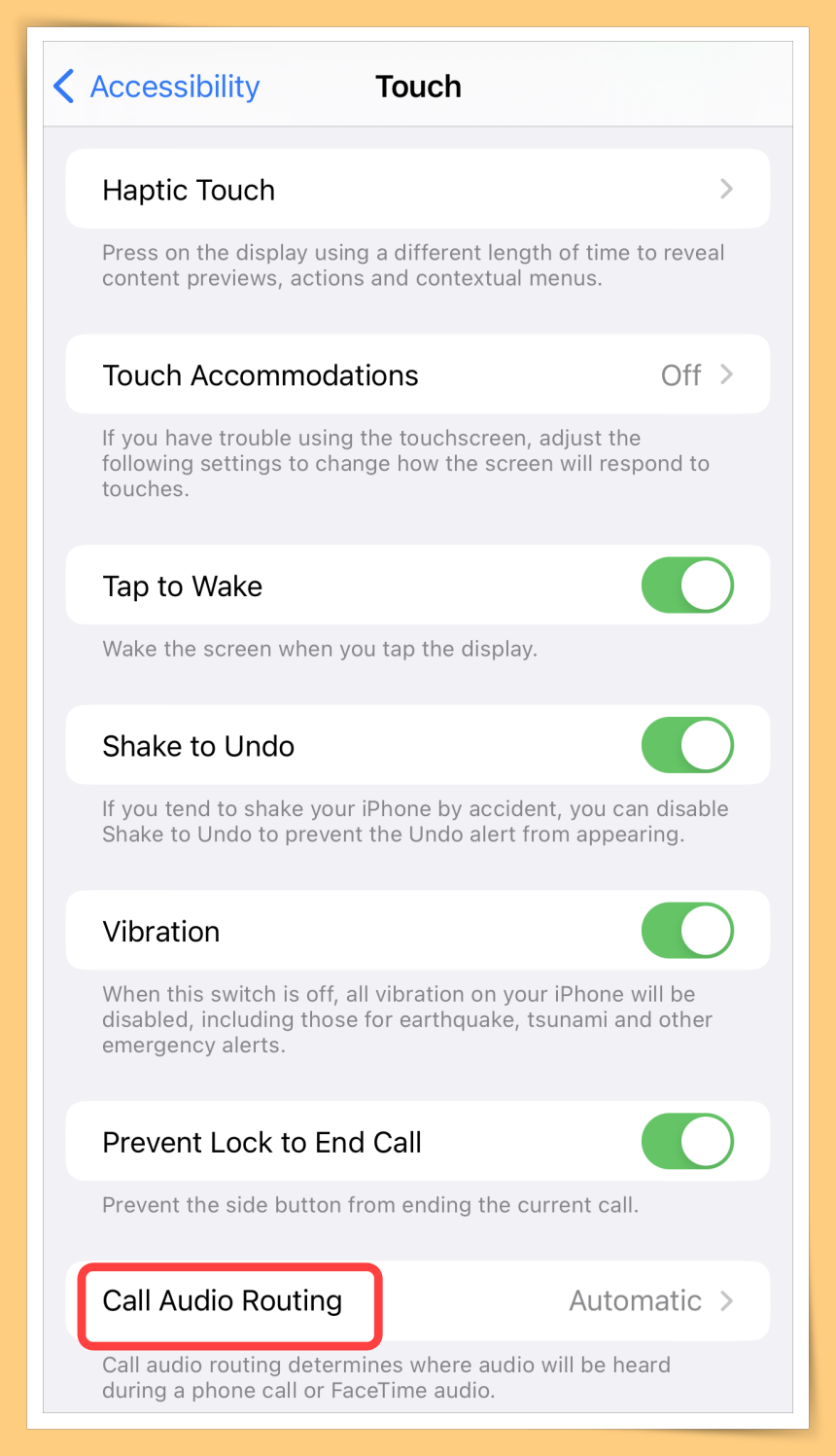Select the Vibration row text
Viewport: 836px width, 1456px height.
coord(161,930)
